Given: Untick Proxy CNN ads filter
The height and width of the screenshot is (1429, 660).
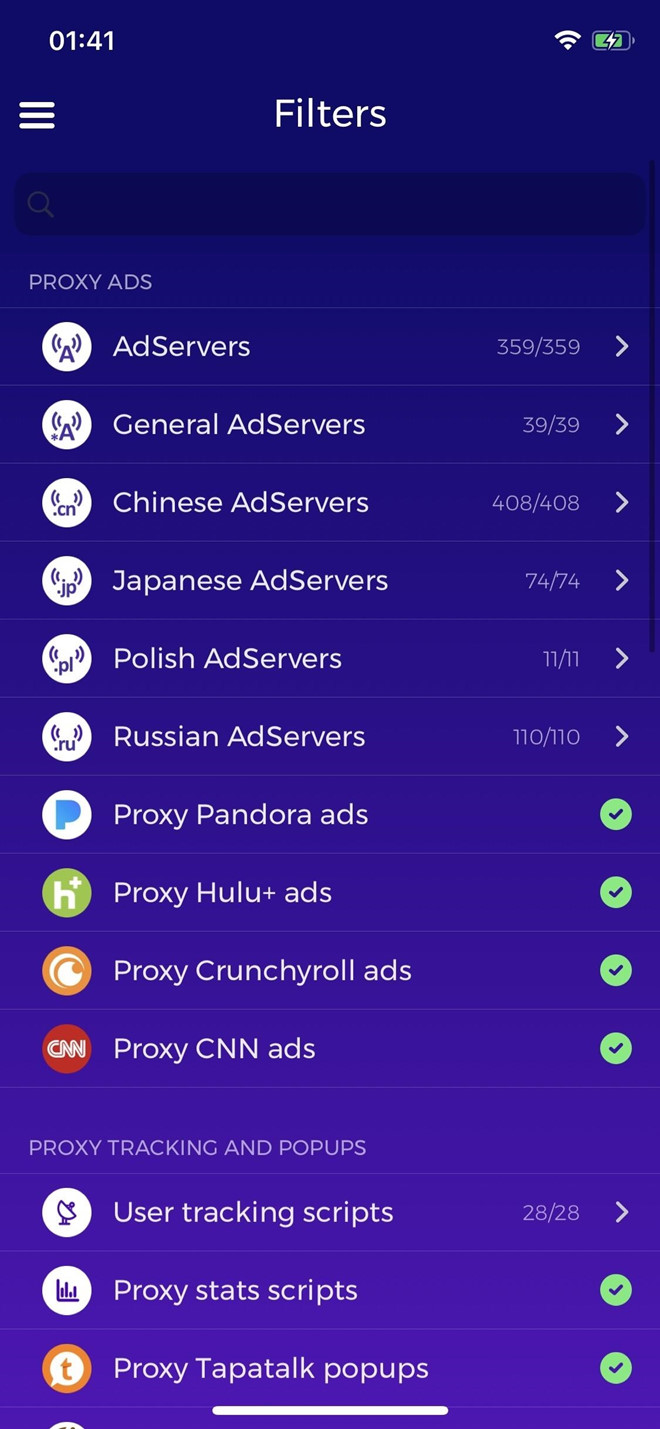Looking at the screenshot, I should (616, 1049).
